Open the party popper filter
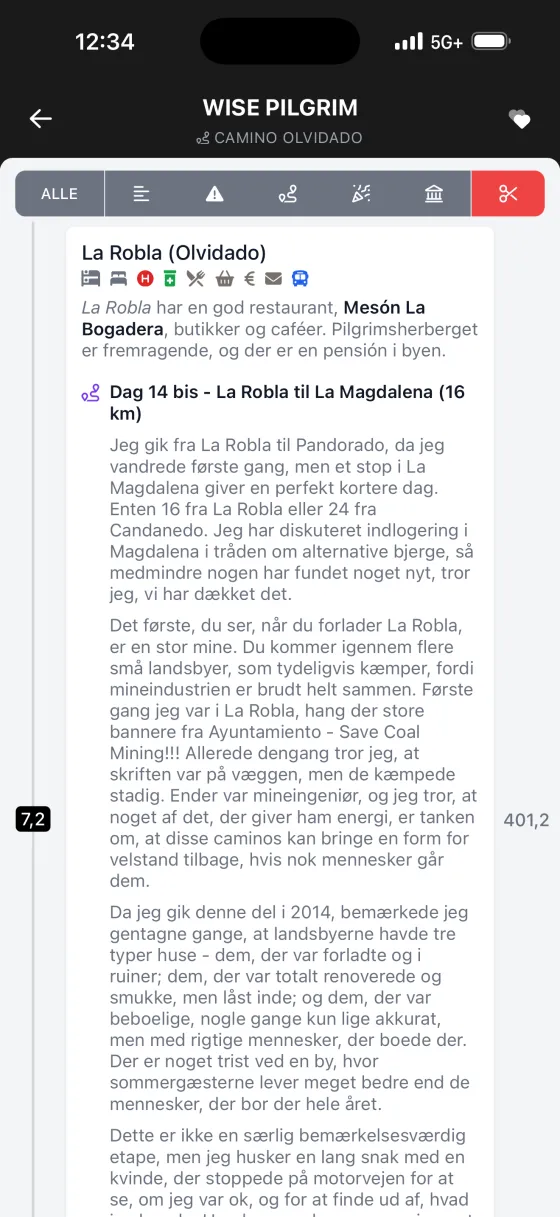560x1217 pixels. 361,194
